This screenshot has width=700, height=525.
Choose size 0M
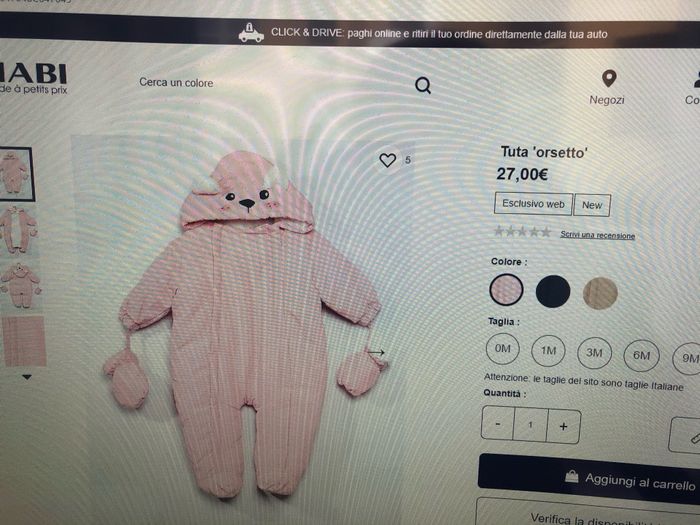coord(502,349)
